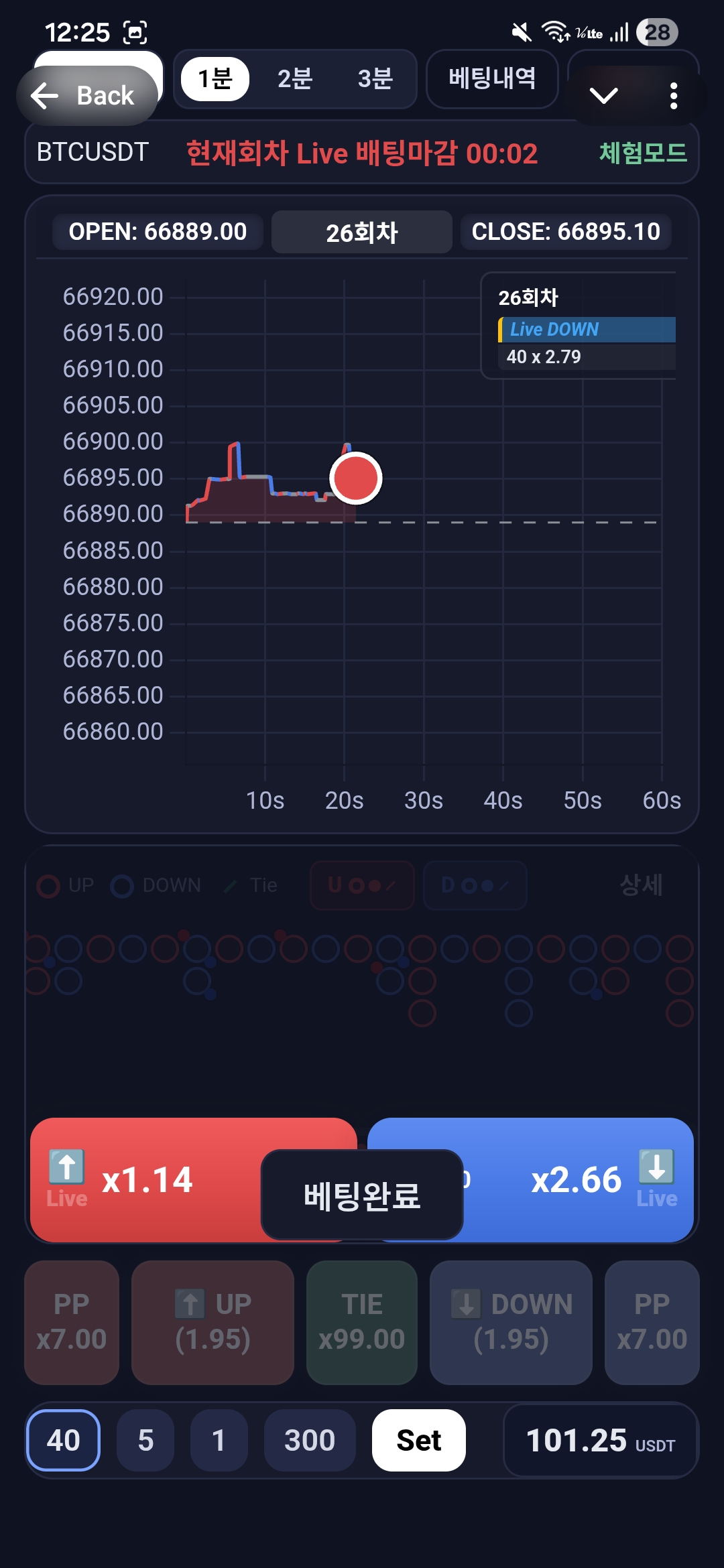This screenshot has width=724, height=1568.
Task: Select the 1분 interval tab
Action: pos(215,79)
